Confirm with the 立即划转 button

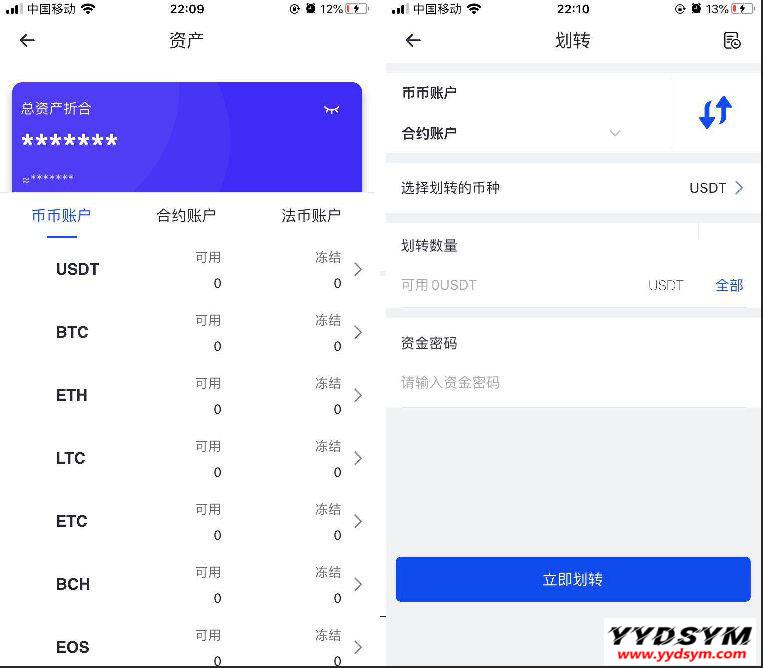(573, 580)
